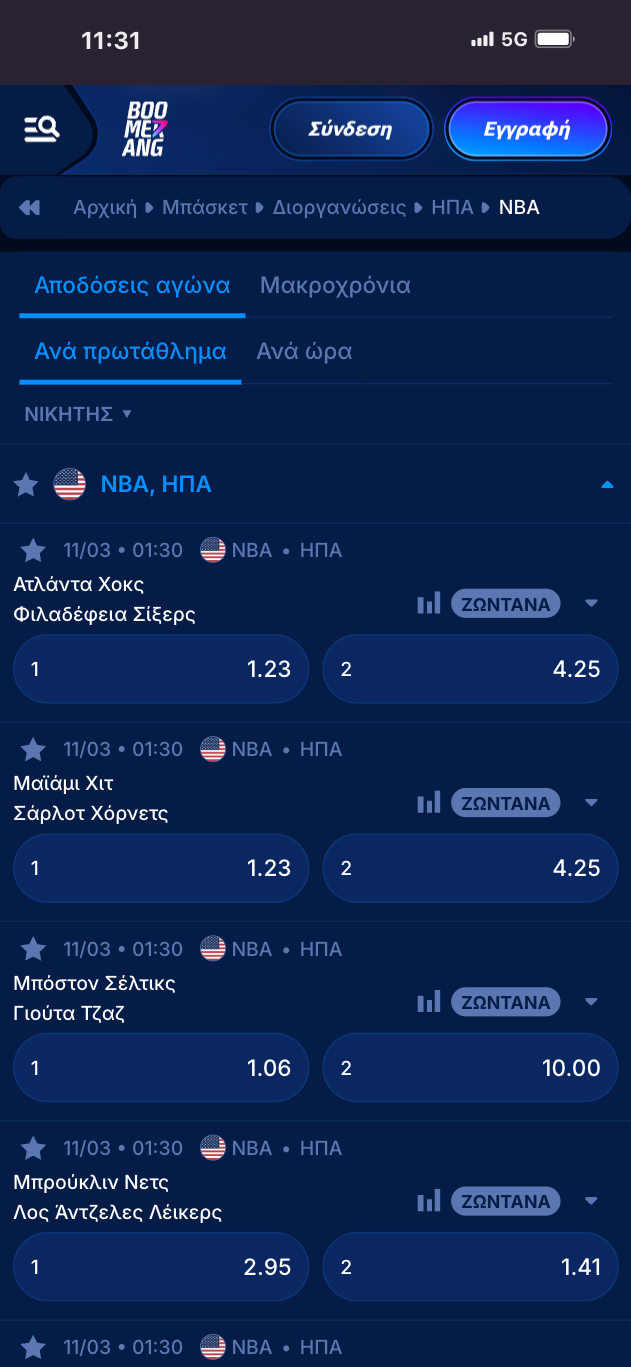Tap the Σύνδεση login button
631x1367 pixels.
click(x=350, y=129)
